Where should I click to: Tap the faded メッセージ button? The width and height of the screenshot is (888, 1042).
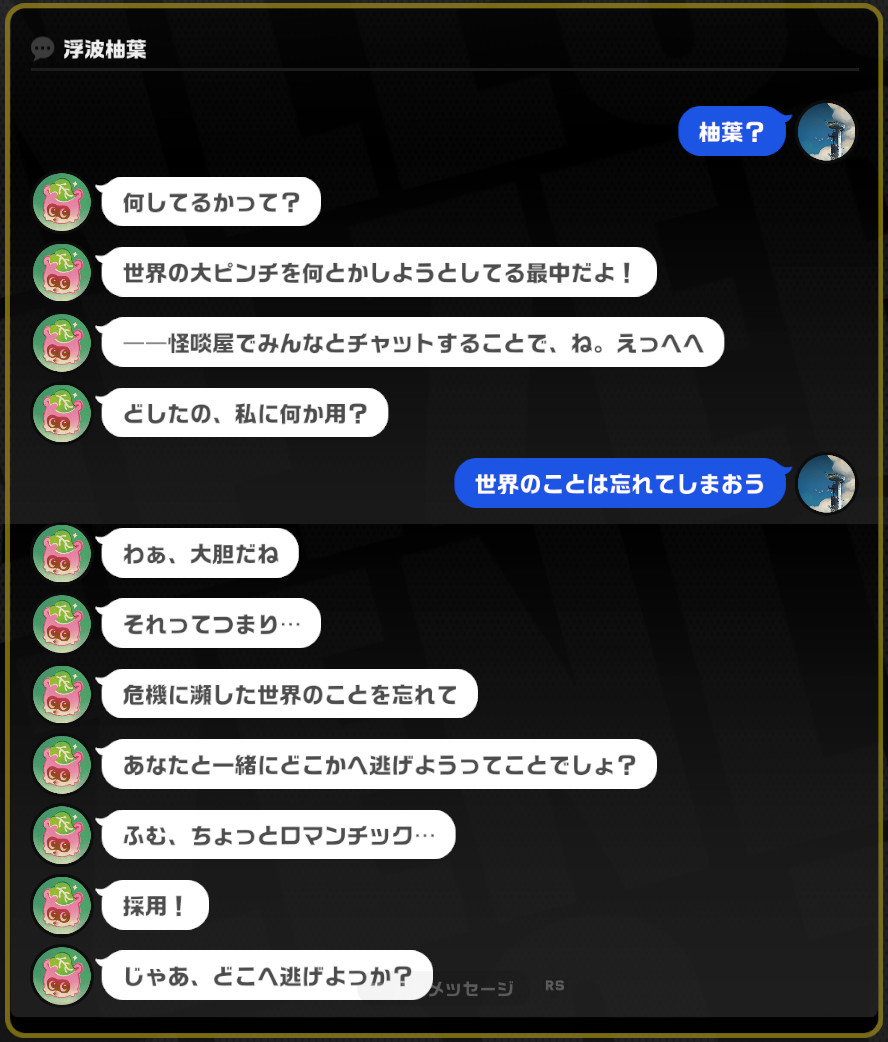(x=471, y=988)
